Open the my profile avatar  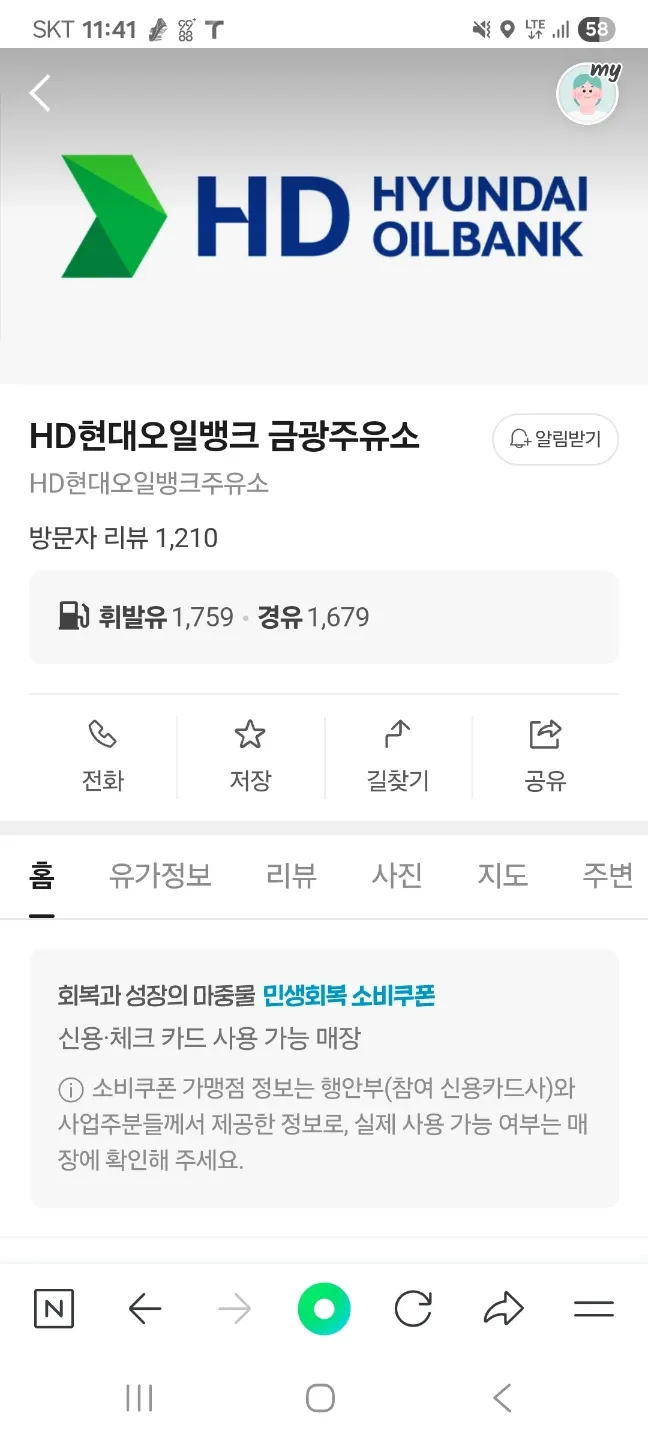pos(587,95)
